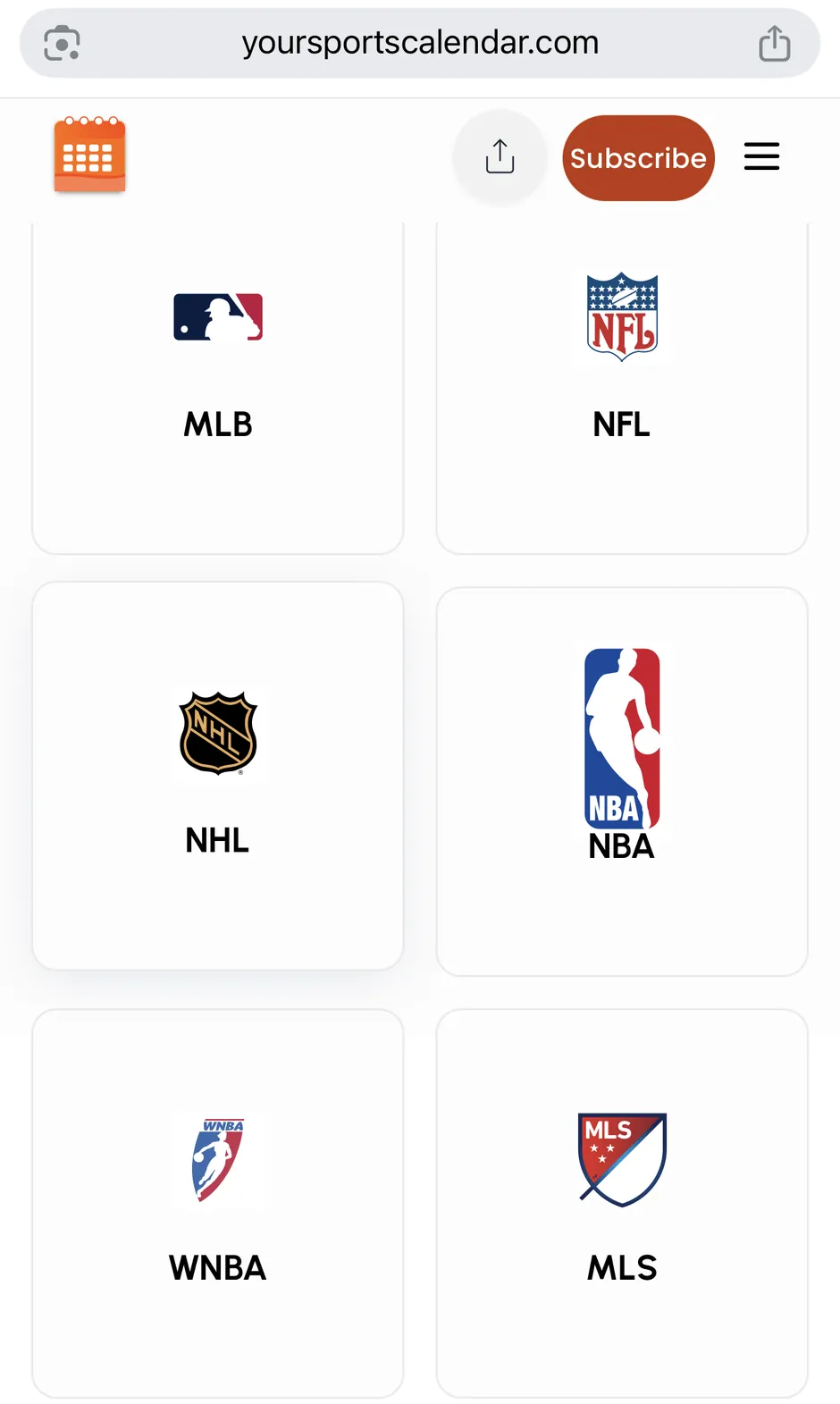840x1404 pixels.
Task: Tap the browser address bar URL
Action: pos(420,43)
